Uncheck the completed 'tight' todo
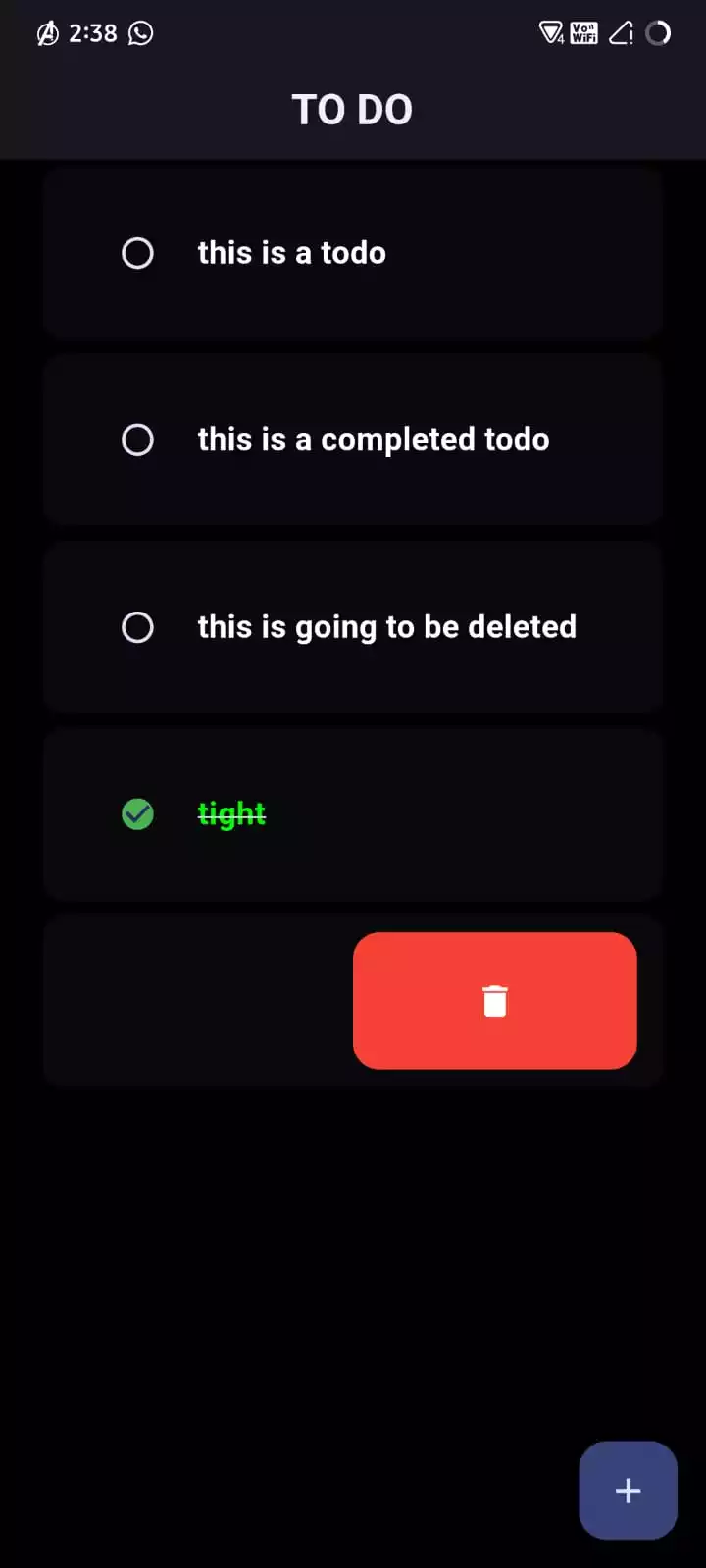The width and height of the screenshot is (706, 1568). (x=137, y=813)
